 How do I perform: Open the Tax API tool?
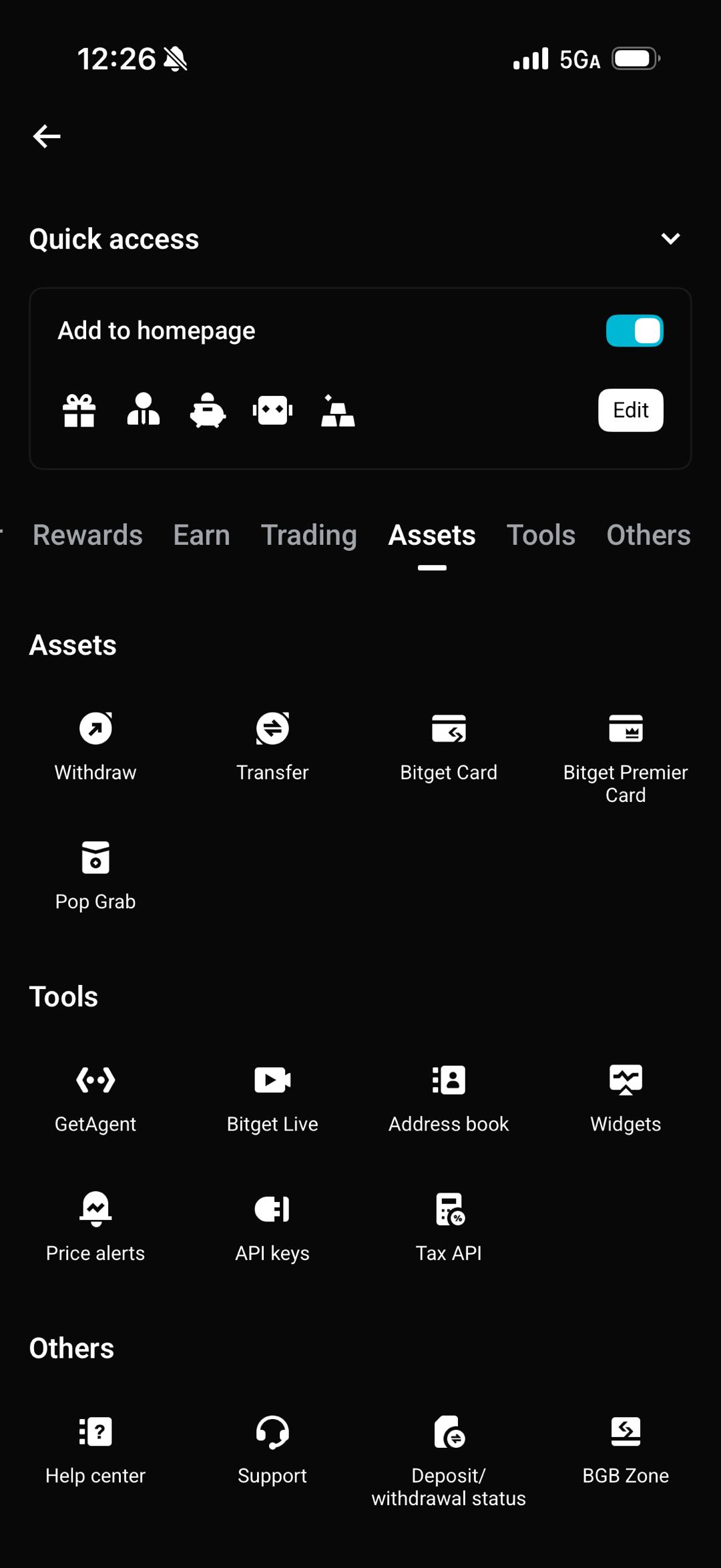click(449, 1225)
